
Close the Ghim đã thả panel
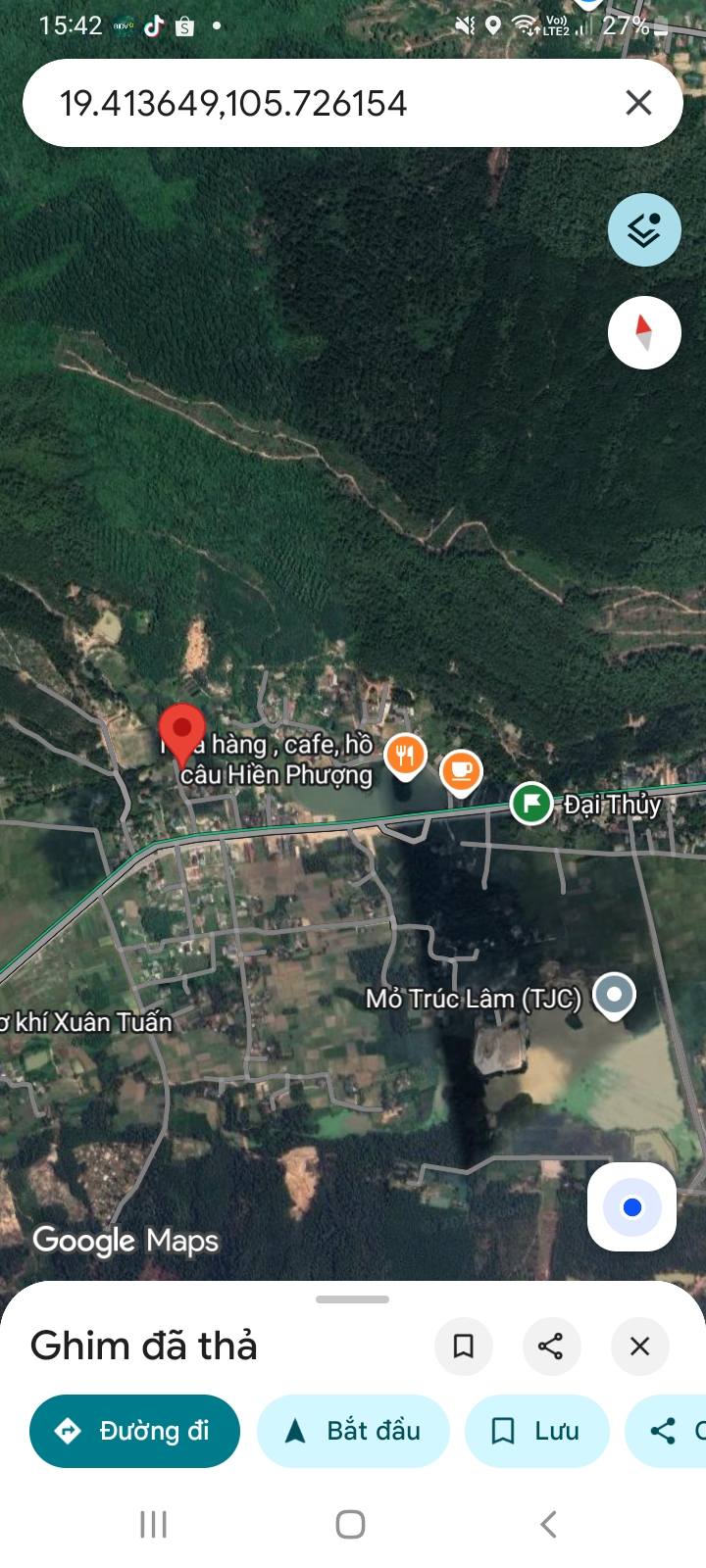(639, 1346)
